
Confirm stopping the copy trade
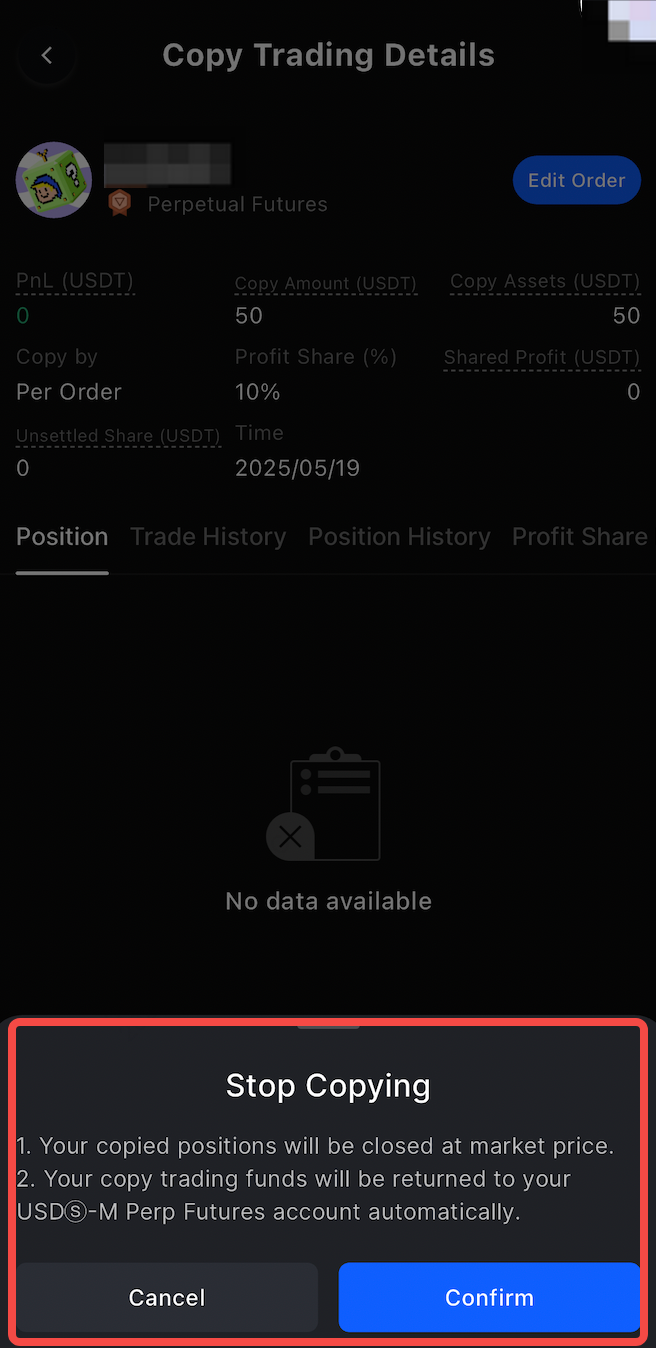489,1297
